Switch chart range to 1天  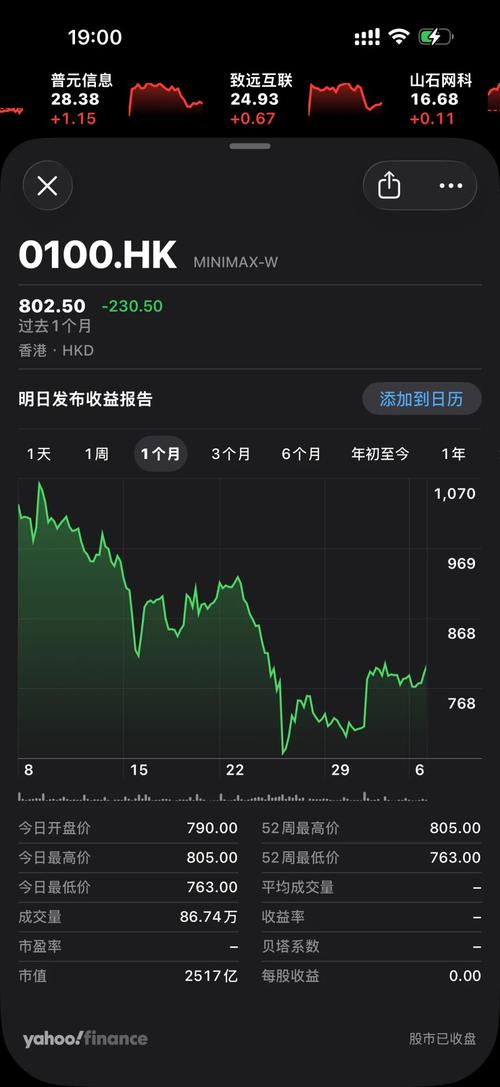[x=39, y=454]
